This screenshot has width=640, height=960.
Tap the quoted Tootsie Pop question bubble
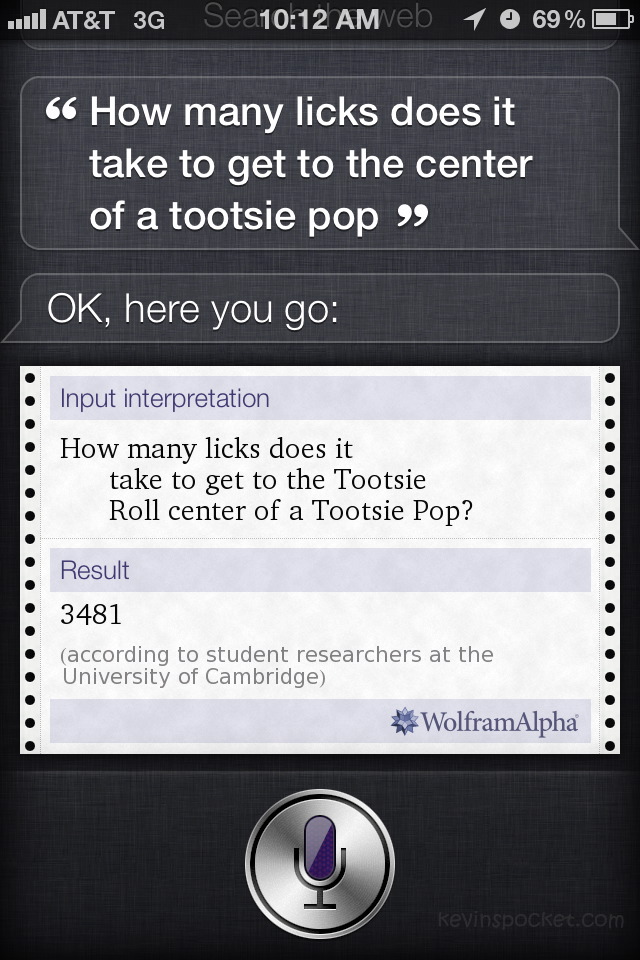click(320, 164)
